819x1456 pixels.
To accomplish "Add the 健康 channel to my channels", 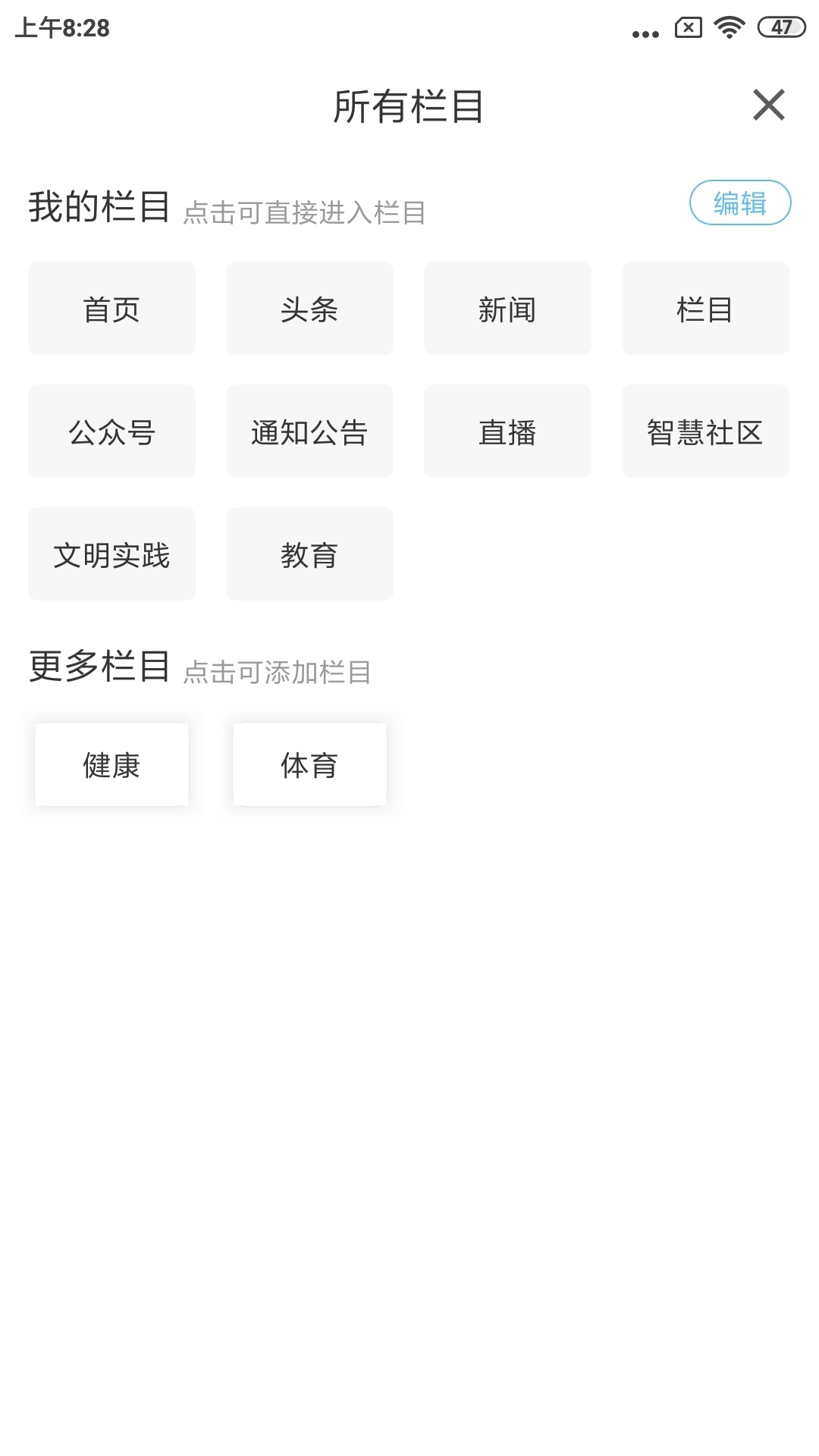I will tap(111, 764).
